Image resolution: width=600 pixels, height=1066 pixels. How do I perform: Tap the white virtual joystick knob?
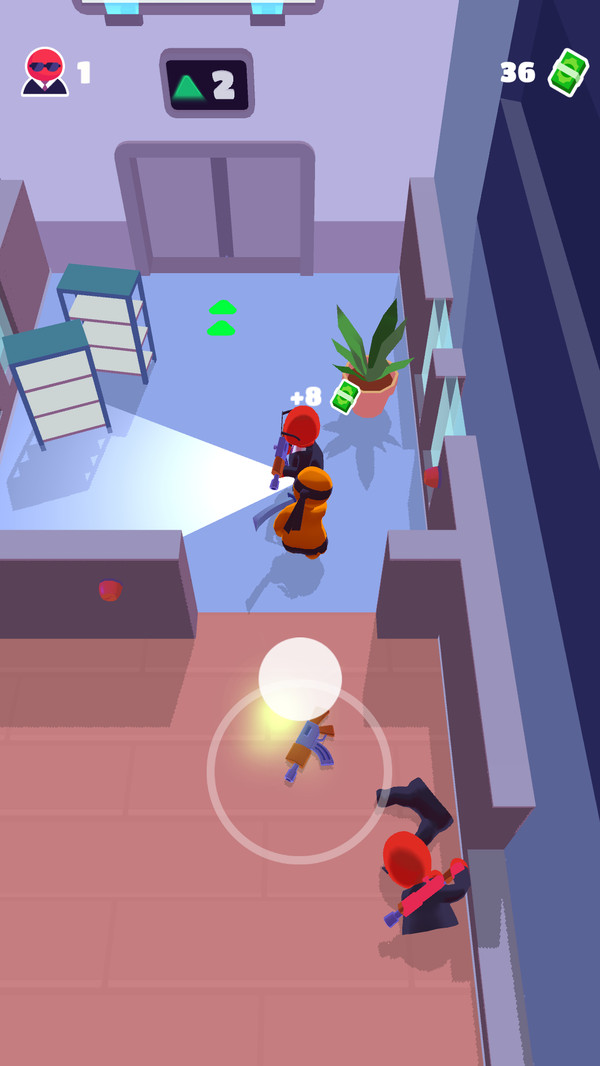300,678
